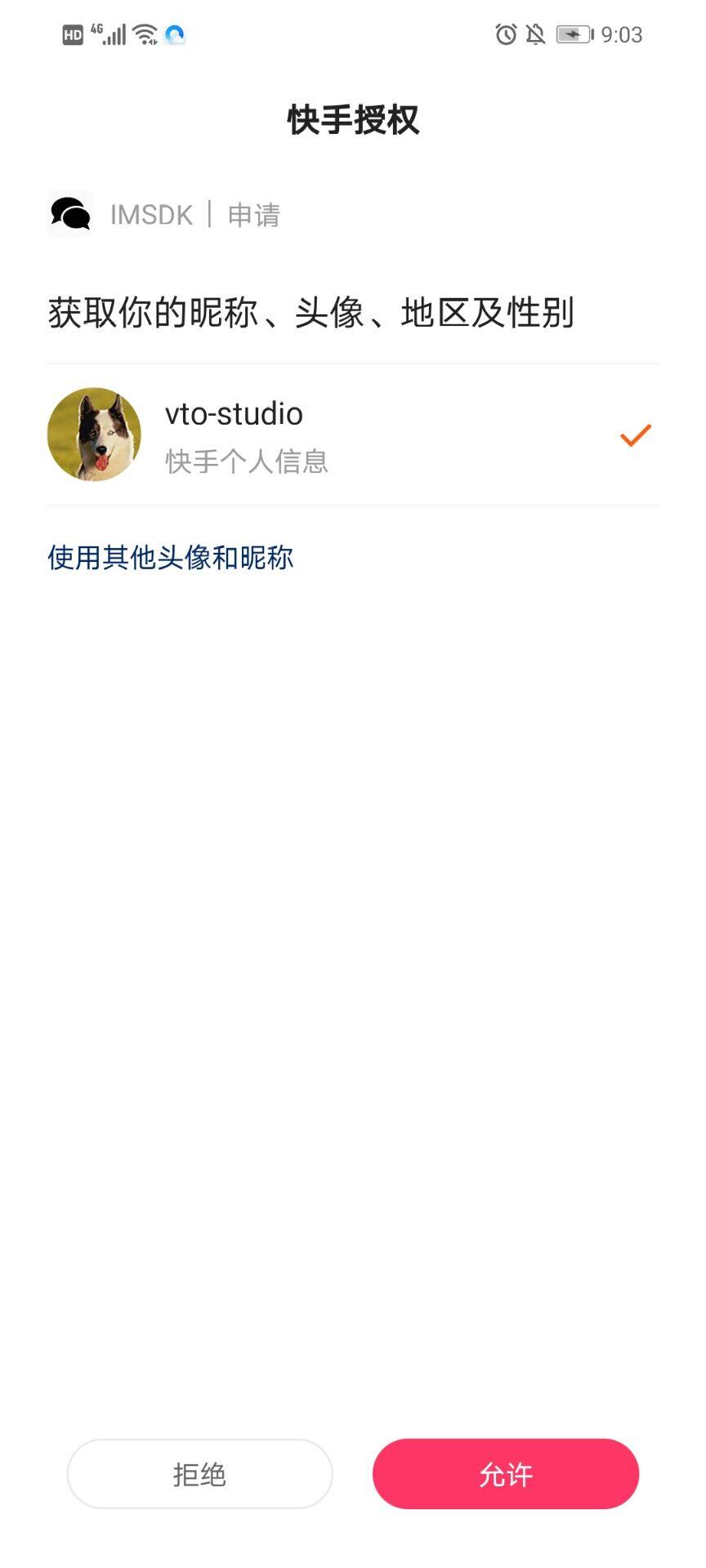Open 使用其他头像和昵称 link
This screenshot has width=706, height=1568.
[x=170, y=558]
